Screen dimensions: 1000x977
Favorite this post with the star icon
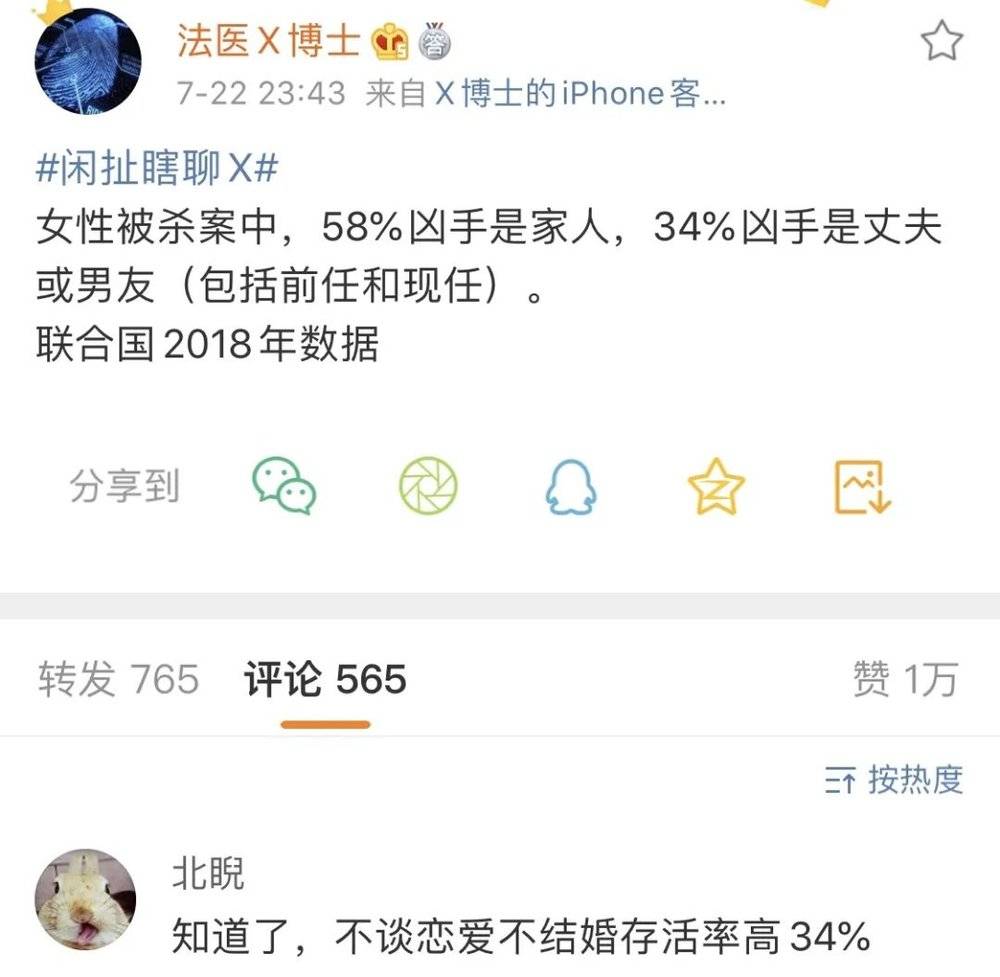(x=940, y=43)
